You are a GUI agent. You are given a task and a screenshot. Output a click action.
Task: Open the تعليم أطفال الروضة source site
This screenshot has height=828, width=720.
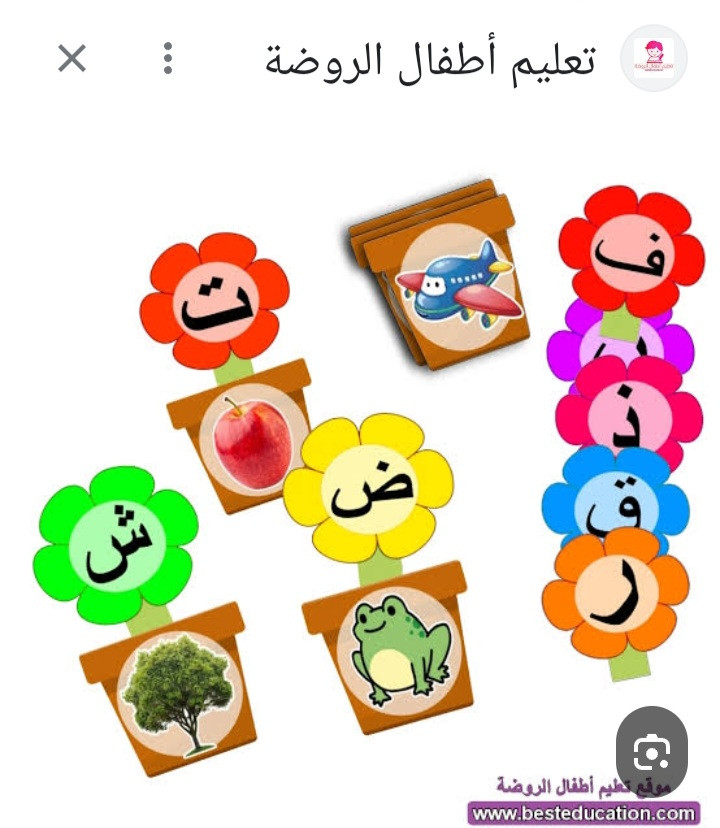tap(430, 60)
